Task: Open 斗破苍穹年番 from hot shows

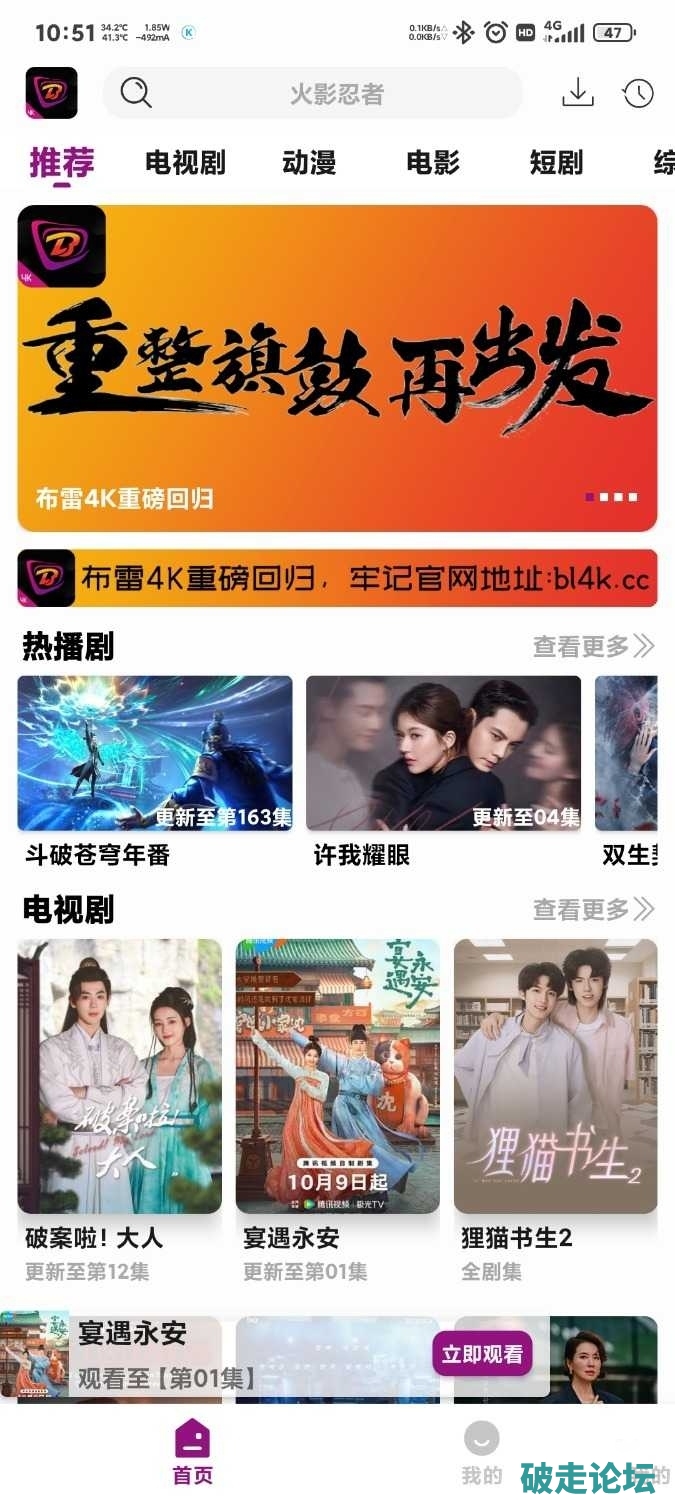Action: click(x=155, y=754)
